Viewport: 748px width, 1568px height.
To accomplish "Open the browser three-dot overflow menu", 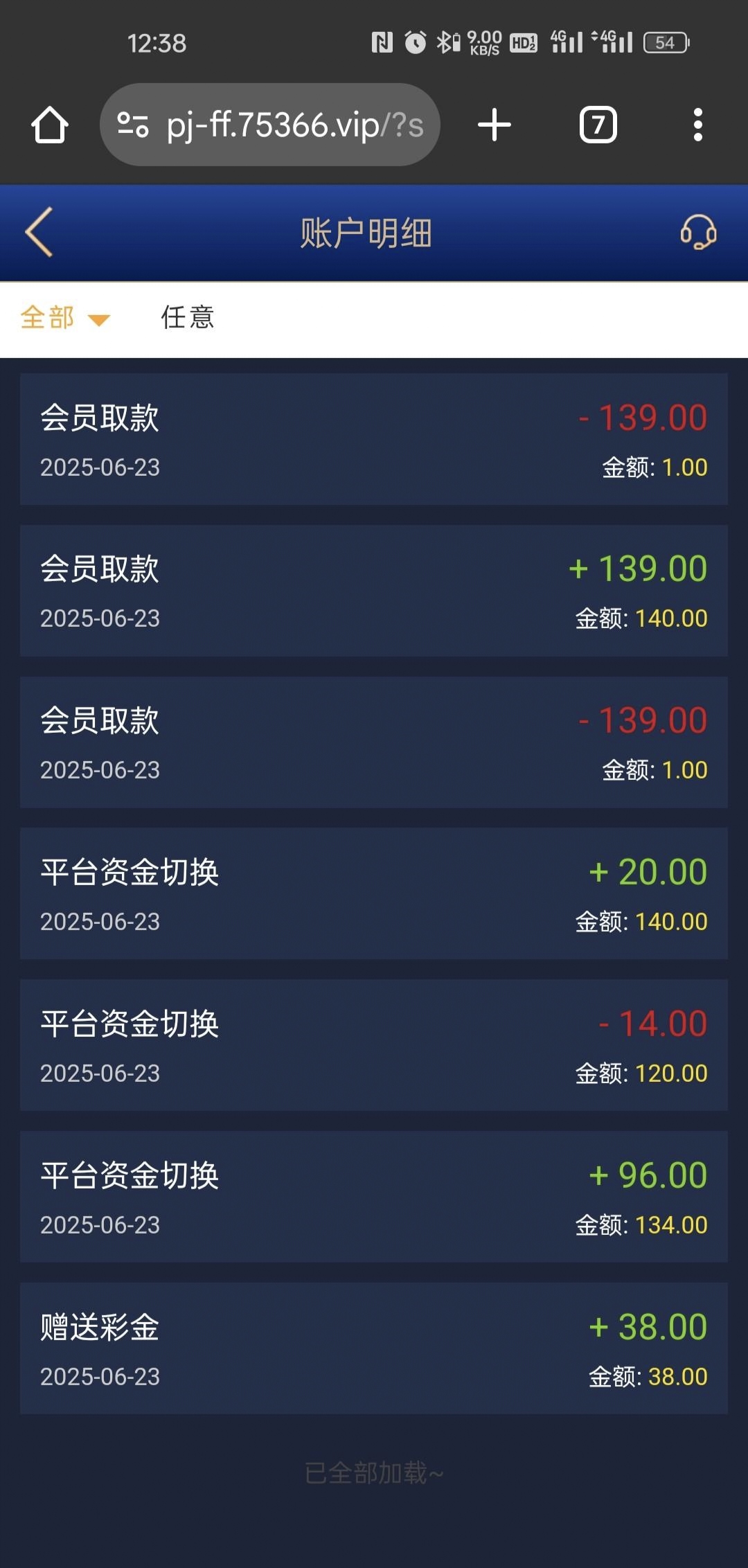I will click(697, 125).
